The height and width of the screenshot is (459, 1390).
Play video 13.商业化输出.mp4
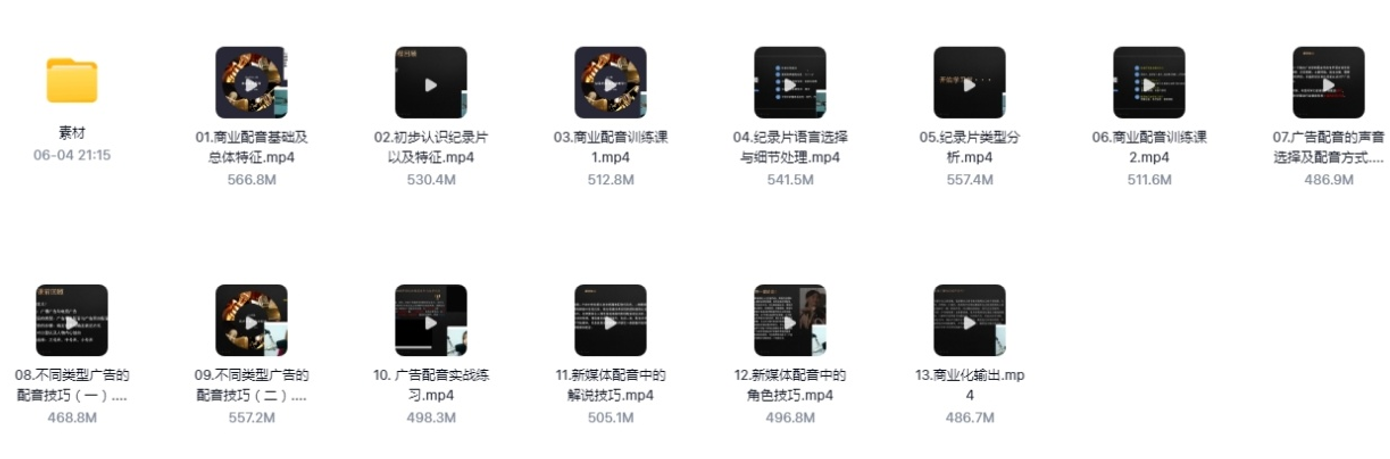coord(969,322)
